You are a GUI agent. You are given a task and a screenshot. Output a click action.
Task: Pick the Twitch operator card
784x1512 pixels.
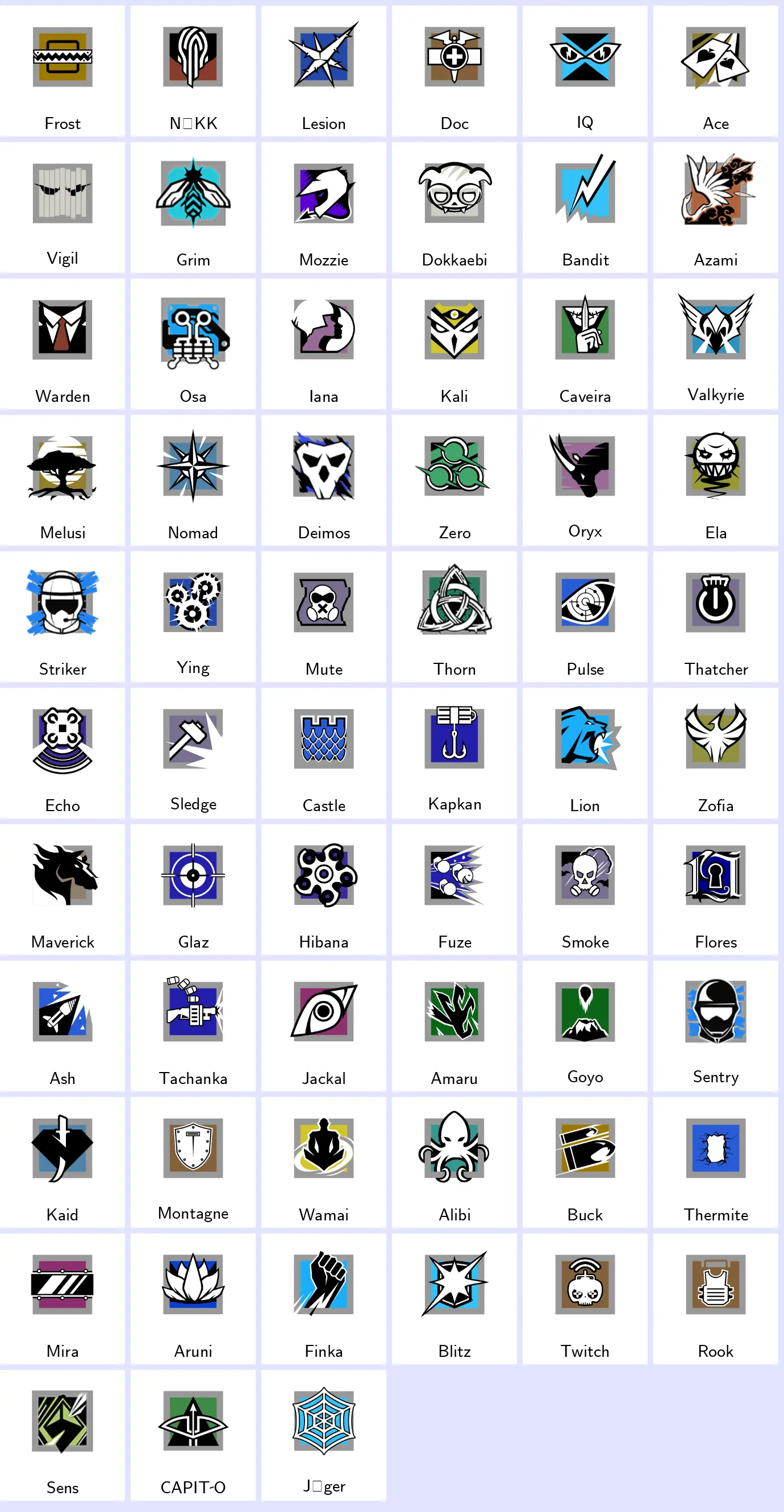tap(585, 1299)
